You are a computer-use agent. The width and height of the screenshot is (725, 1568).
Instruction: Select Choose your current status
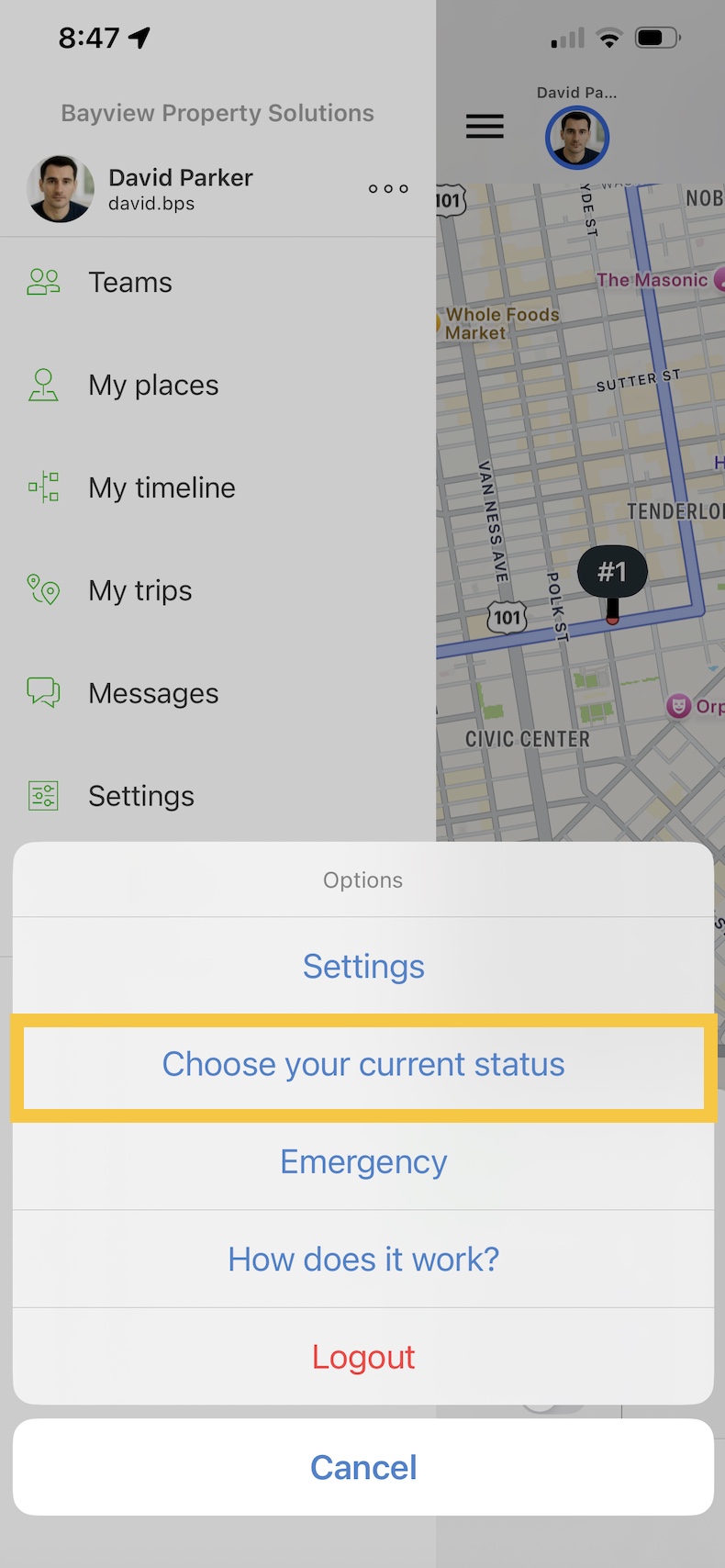363,1065
